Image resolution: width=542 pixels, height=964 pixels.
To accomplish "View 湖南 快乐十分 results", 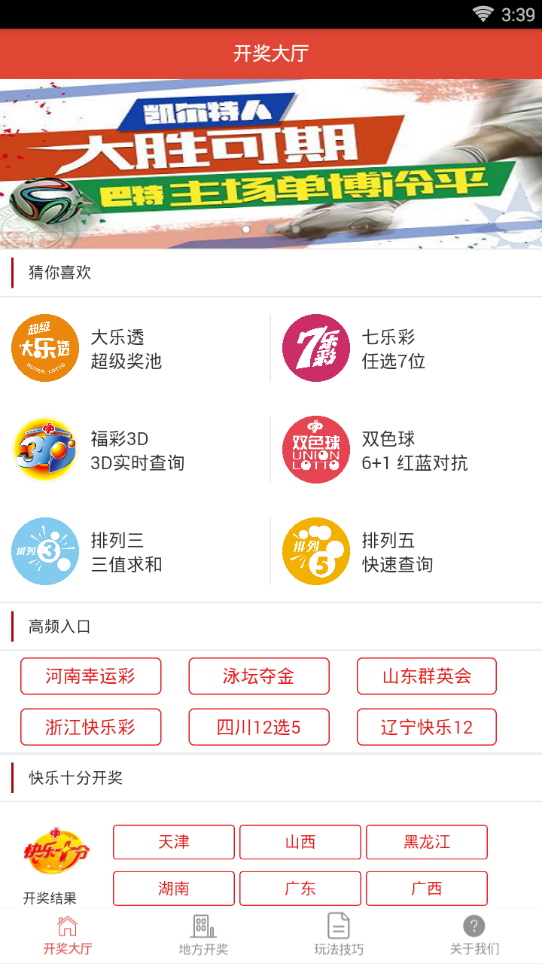I will tap(174, 888).
